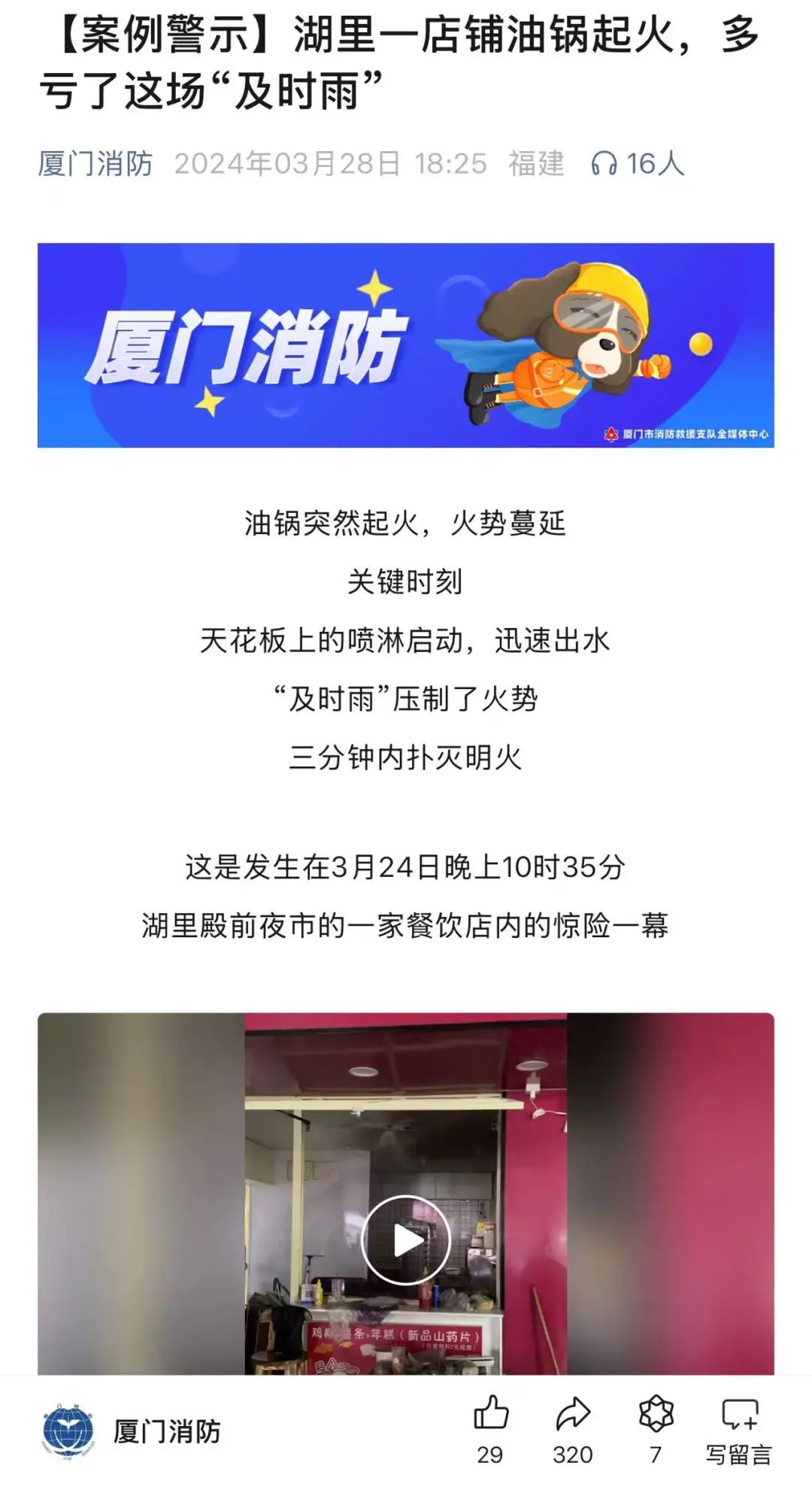Image resolution: width=812 pixels, height=1508 pixels.
Task: Play the oil-pan fire video
Action: (406, 1240)
